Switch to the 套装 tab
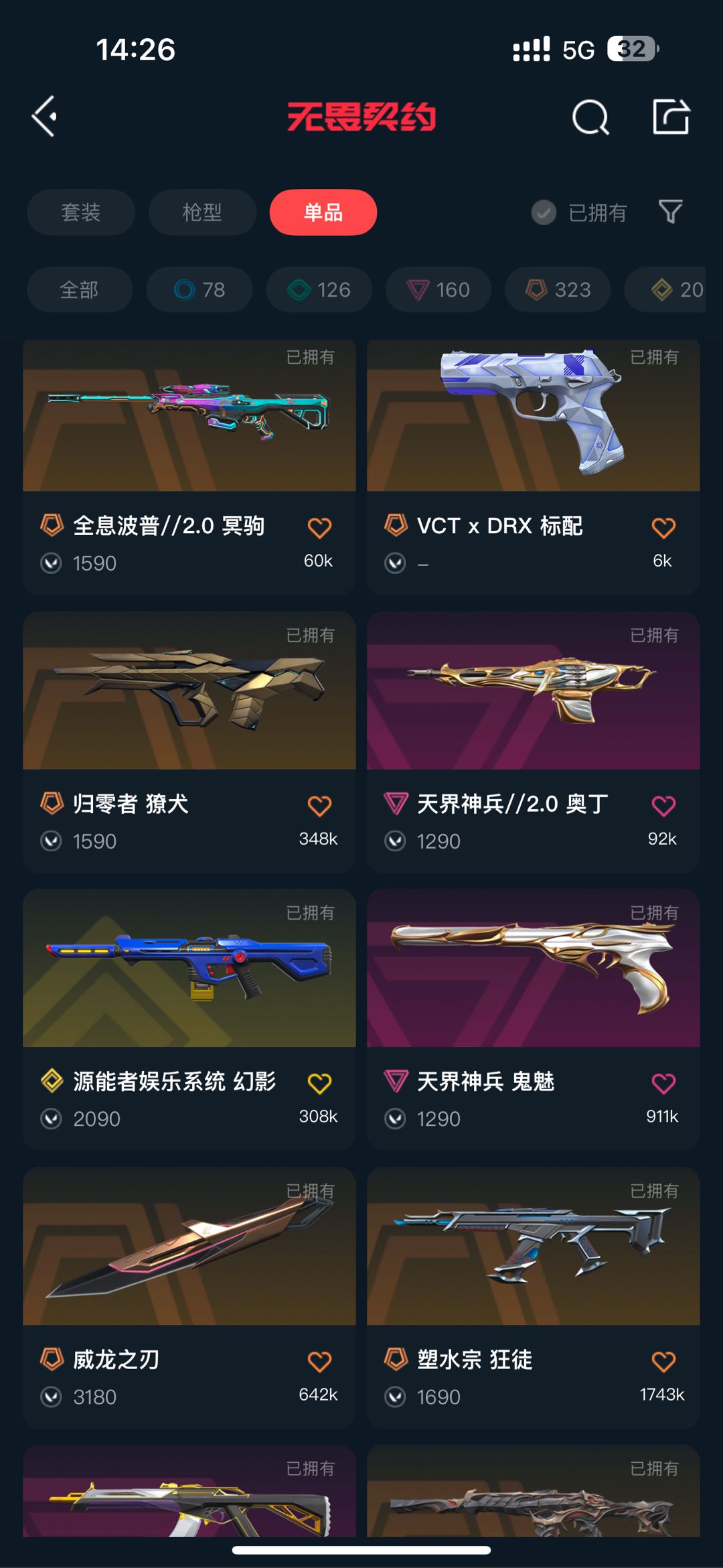 tap(81, 212)
